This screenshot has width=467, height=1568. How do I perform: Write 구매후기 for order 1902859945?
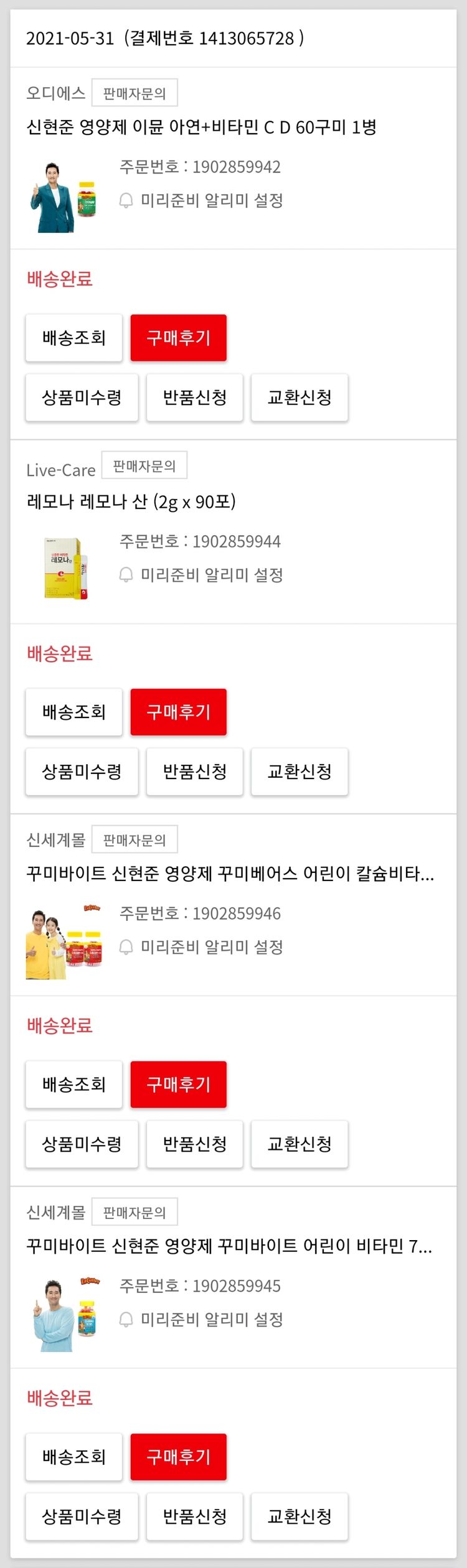coord(178,1457)
